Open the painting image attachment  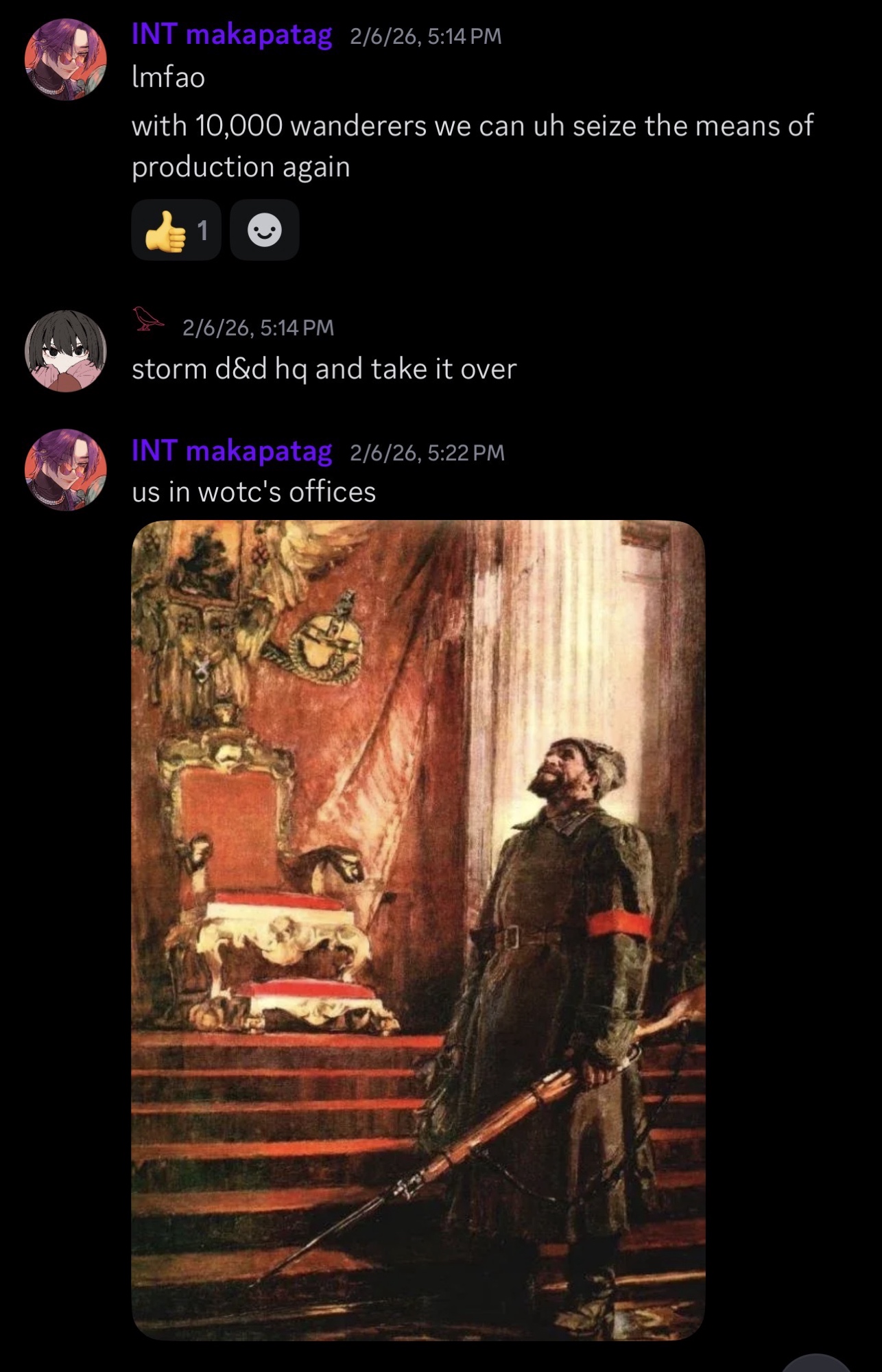pyautogui.click(x=418, y=930)
